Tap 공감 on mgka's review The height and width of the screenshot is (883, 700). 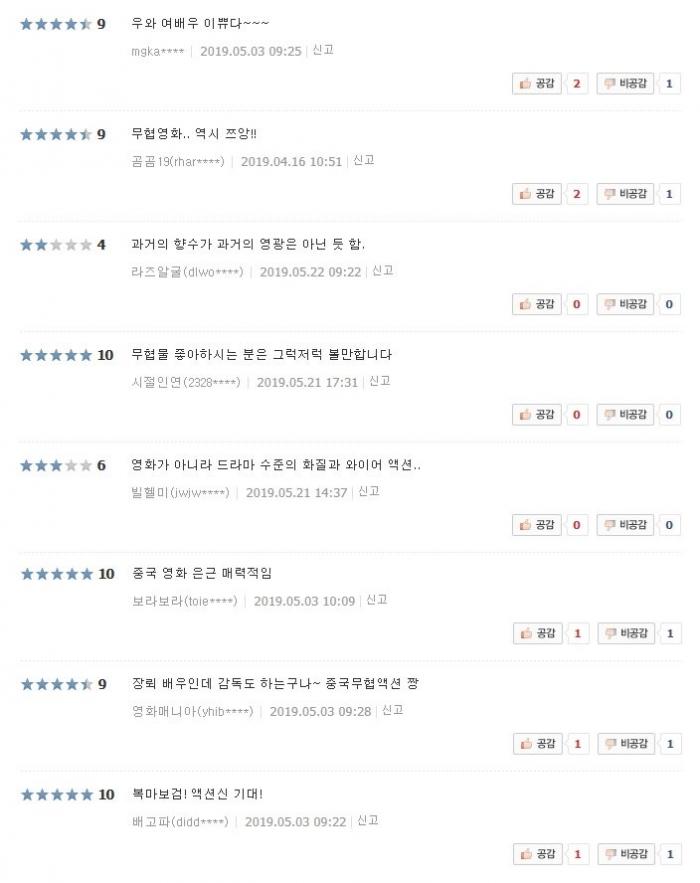[537, 84]
